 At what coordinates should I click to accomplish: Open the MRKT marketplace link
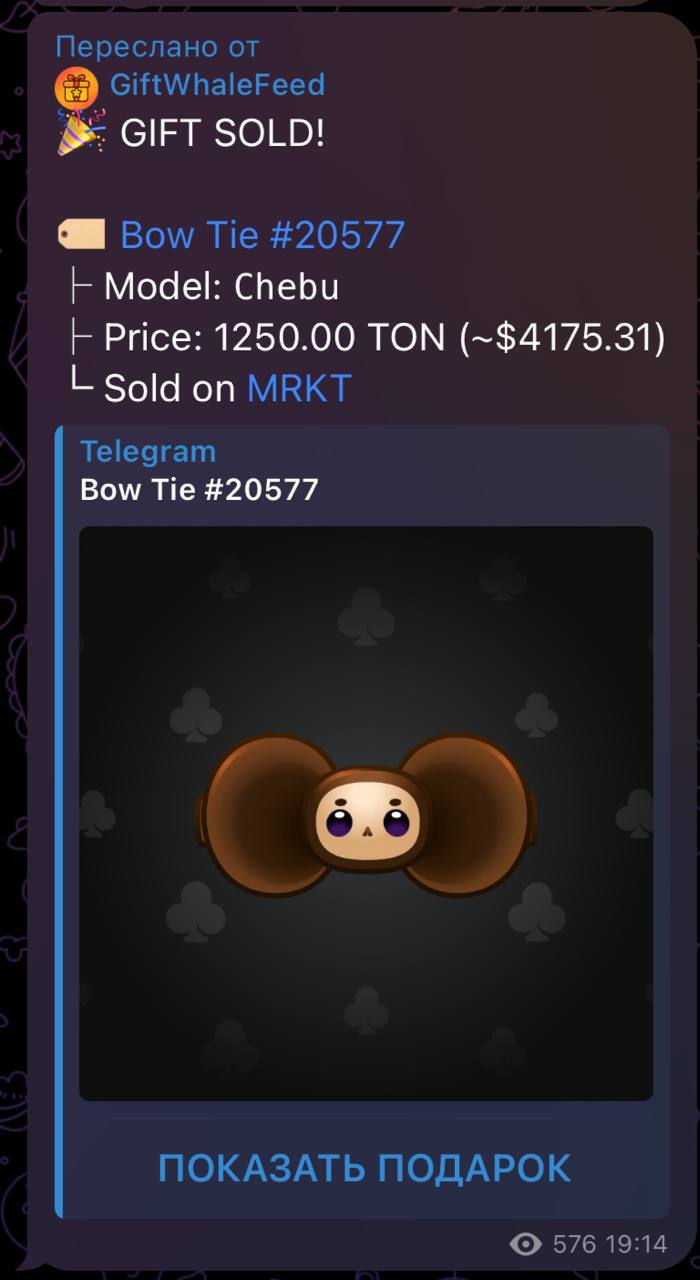299,388
